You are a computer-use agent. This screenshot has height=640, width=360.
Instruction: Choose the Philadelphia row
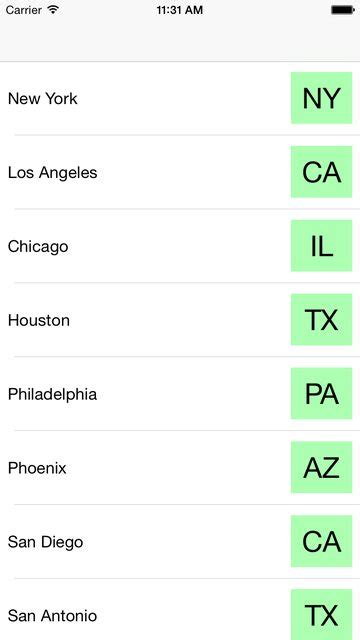pyautogui.click(x=180, y=393)
